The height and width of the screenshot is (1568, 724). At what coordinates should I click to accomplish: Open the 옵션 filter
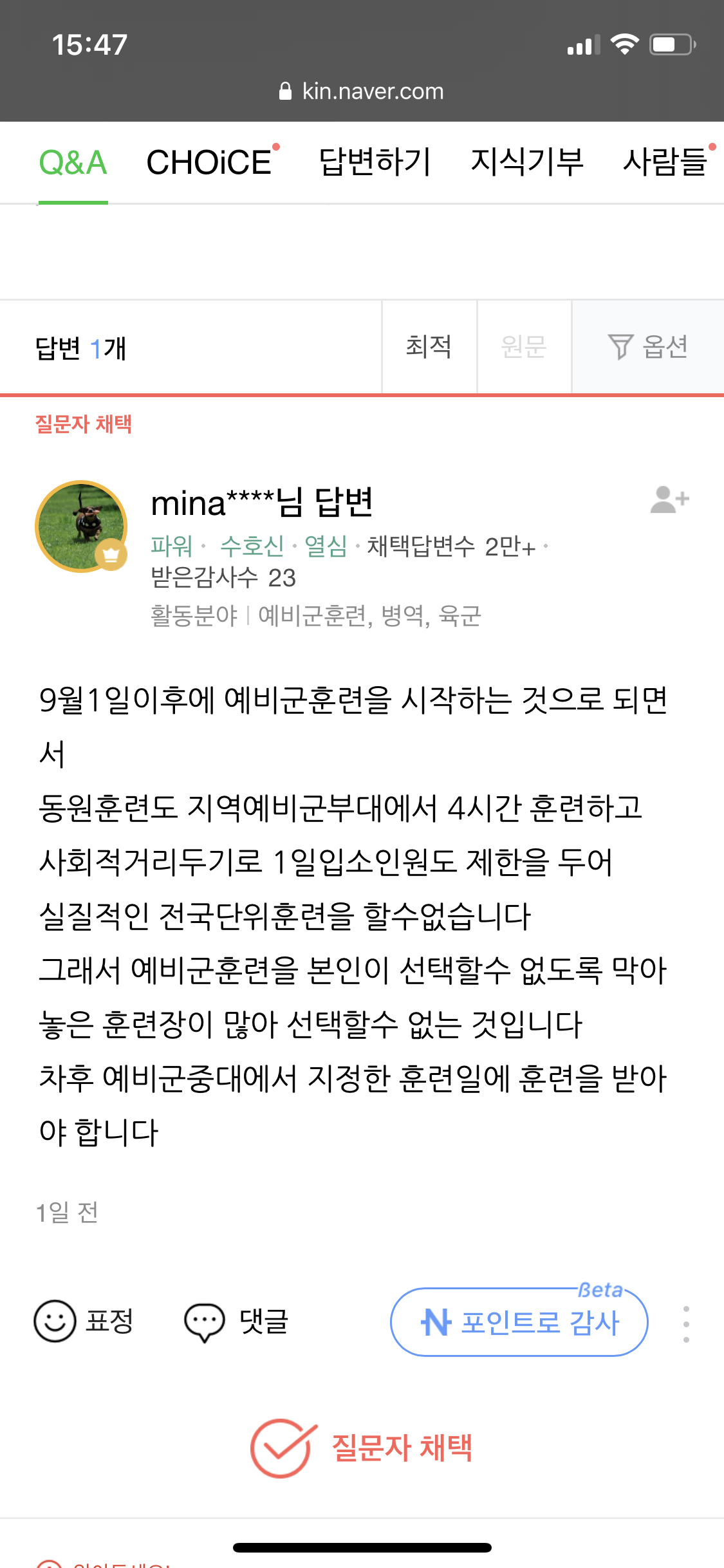tap(648, 347)
